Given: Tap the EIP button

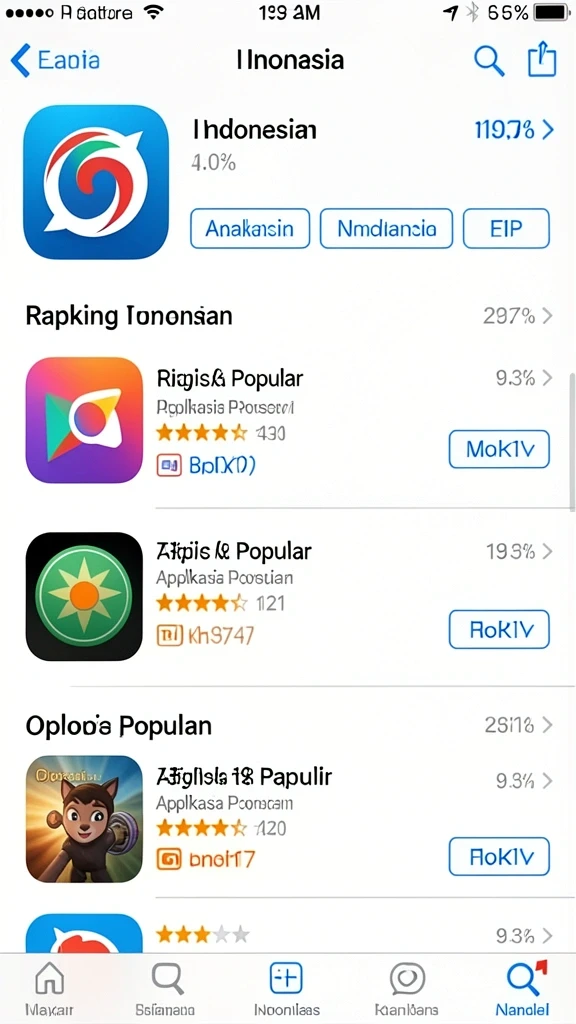Looking at the screenshot, I should [506, 229].
